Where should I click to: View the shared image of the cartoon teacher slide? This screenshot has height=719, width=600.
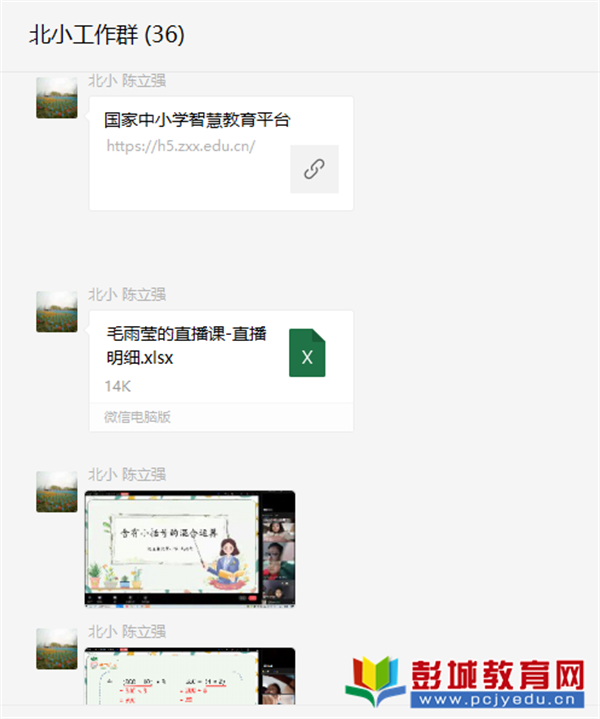(x=190, y=548)
